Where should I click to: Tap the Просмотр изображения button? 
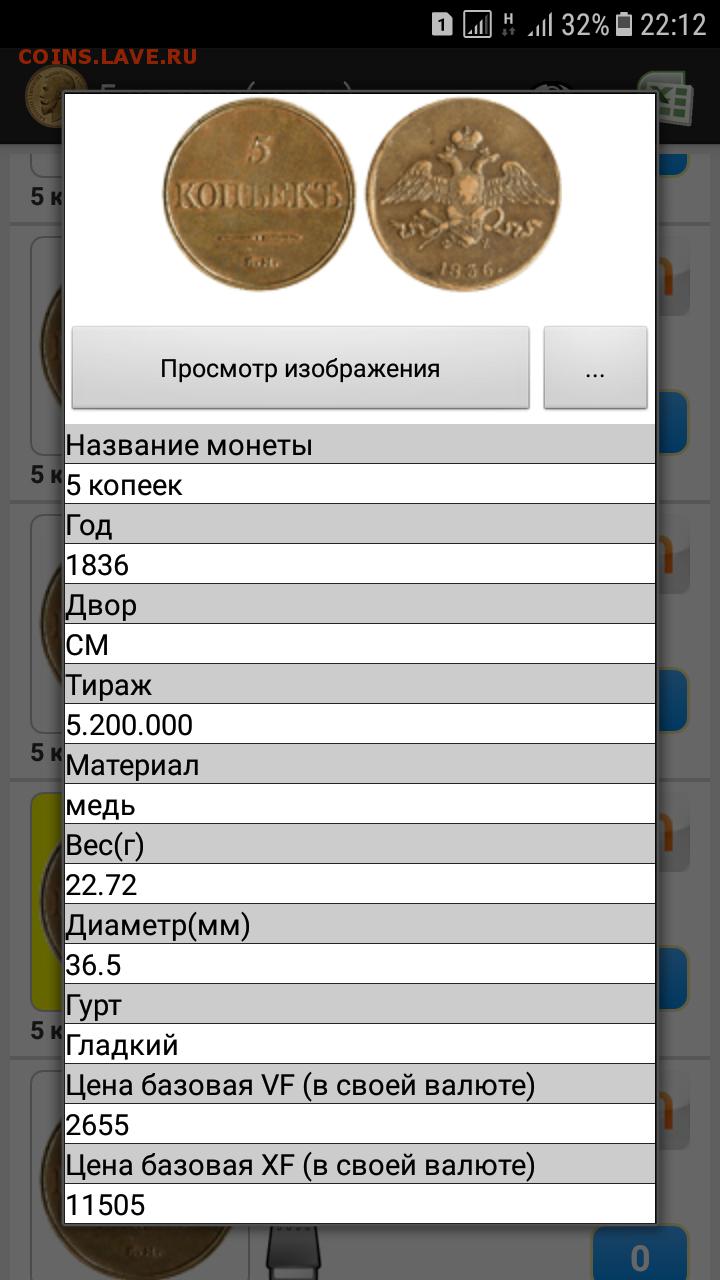coord(300,368)
